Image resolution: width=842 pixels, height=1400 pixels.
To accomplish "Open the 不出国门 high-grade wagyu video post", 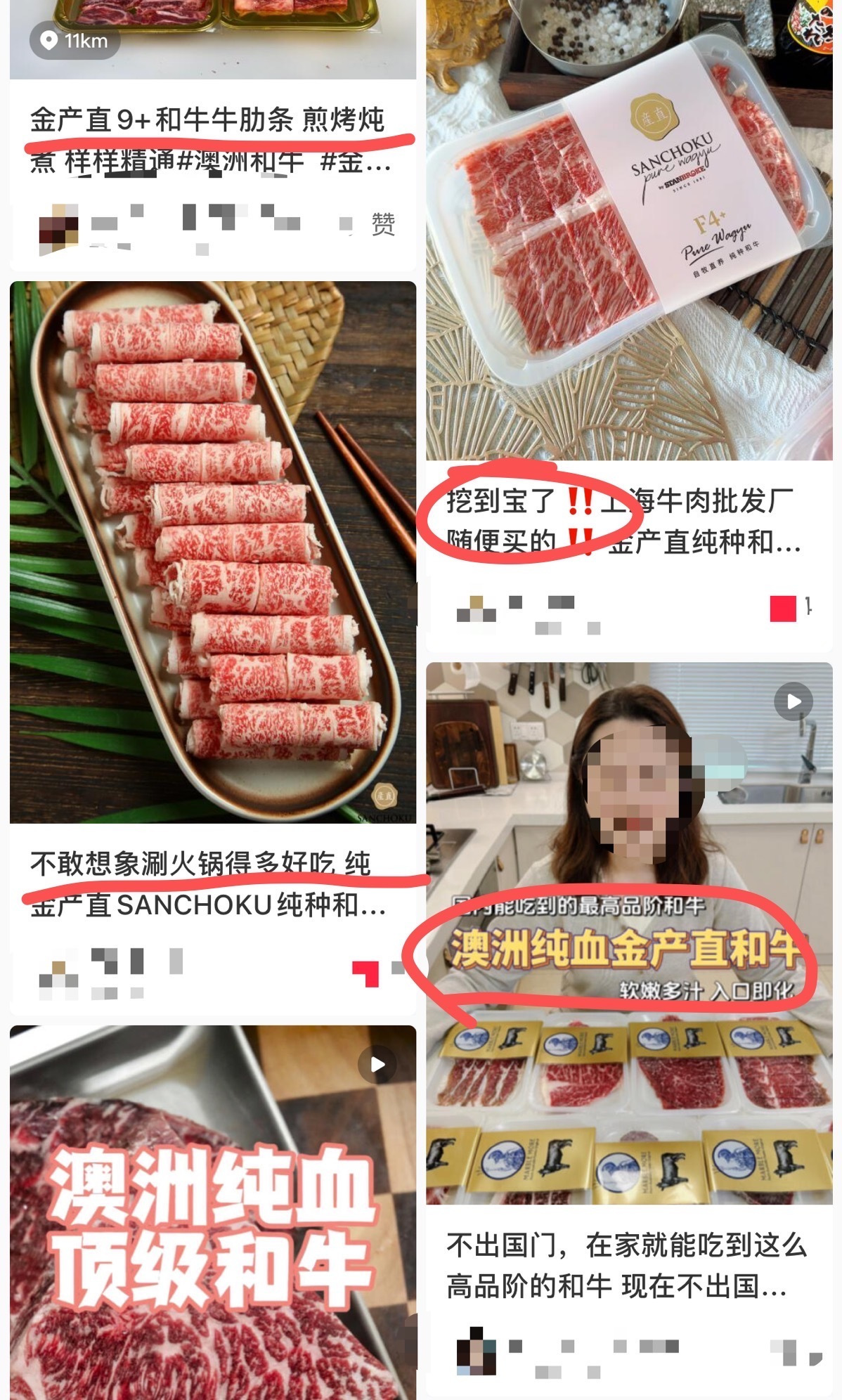I will pos(628,935).
